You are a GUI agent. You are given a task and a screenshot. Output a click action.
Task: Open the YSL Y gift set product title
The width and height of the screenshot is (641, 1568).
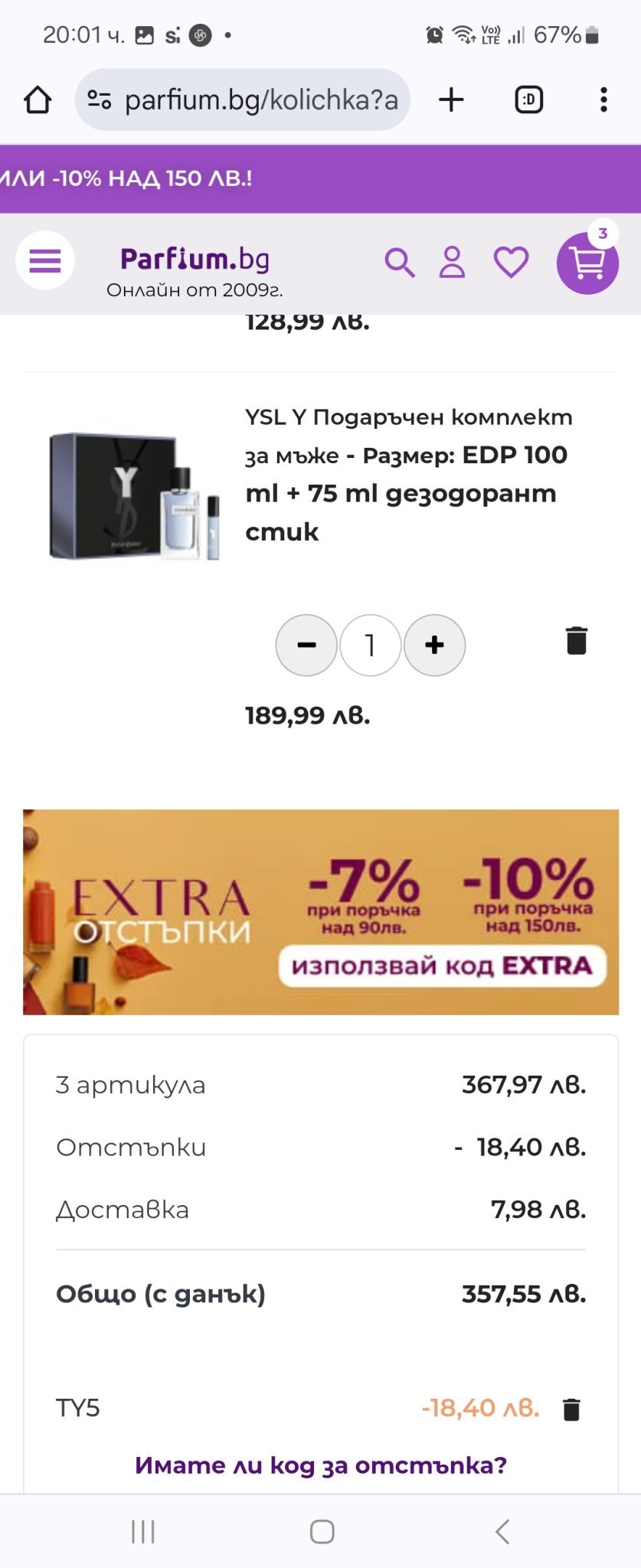[408, 474]
